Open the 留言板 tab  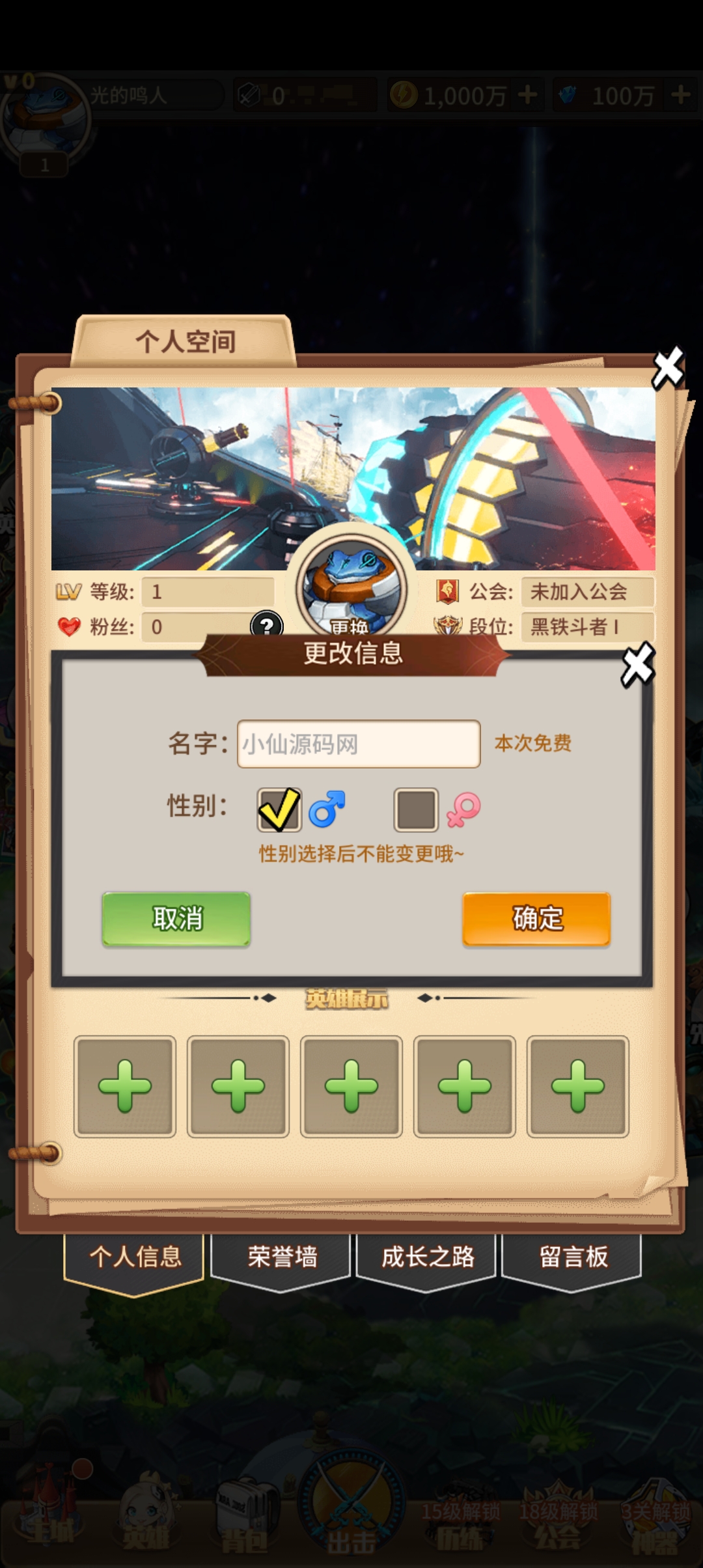pos(573,1257)
